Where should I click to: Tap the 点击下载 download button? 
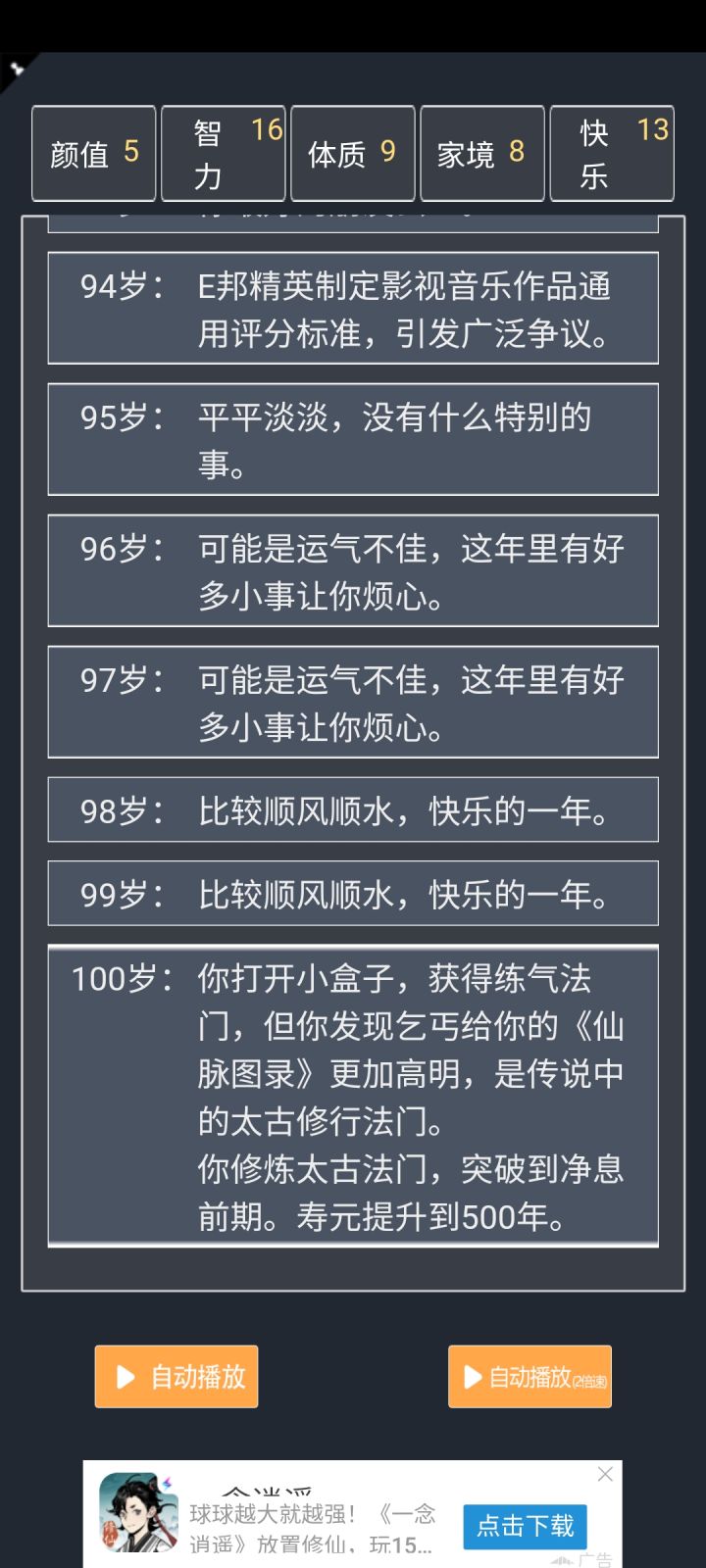[x=525, y=1528]
